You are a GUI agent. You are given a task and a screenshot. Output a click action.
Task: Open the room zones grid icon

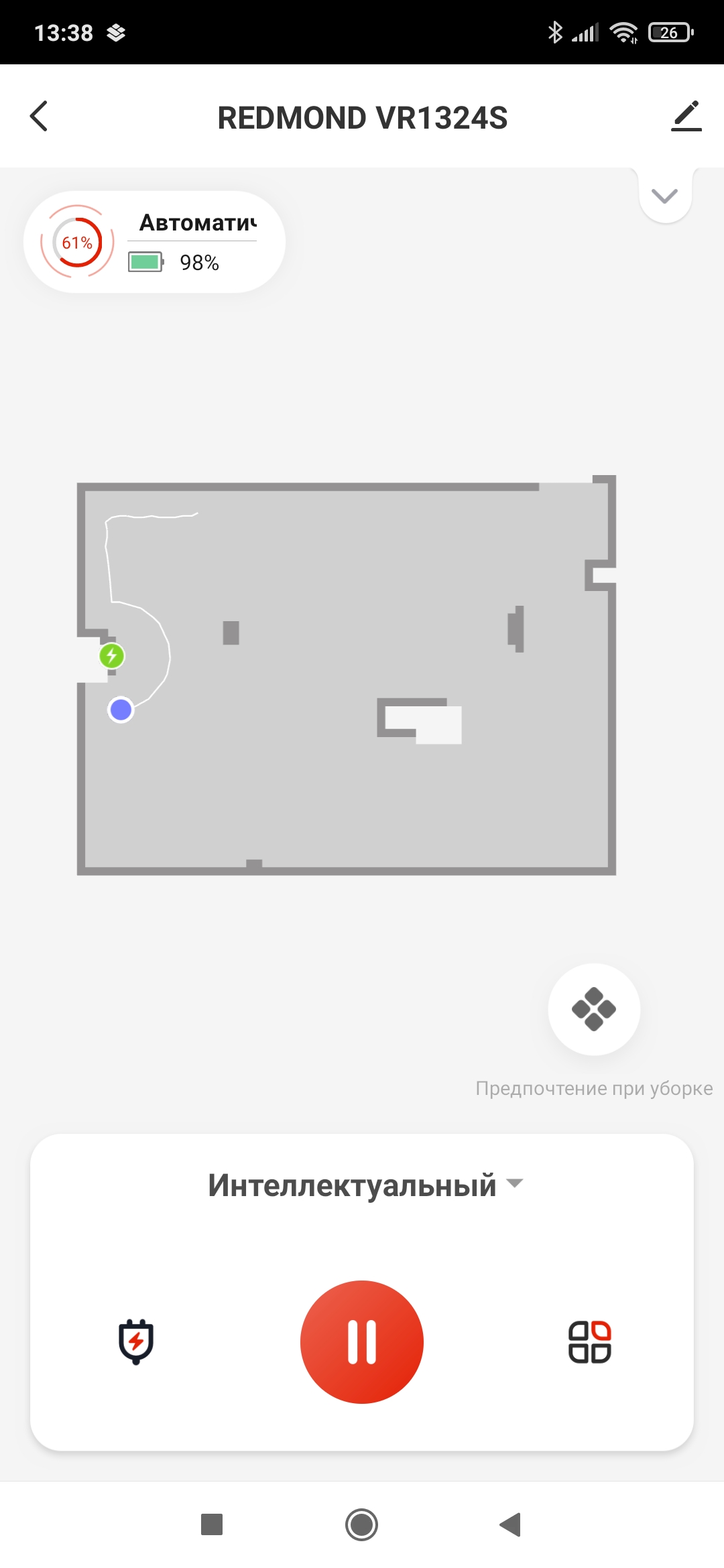(589, 1342)
